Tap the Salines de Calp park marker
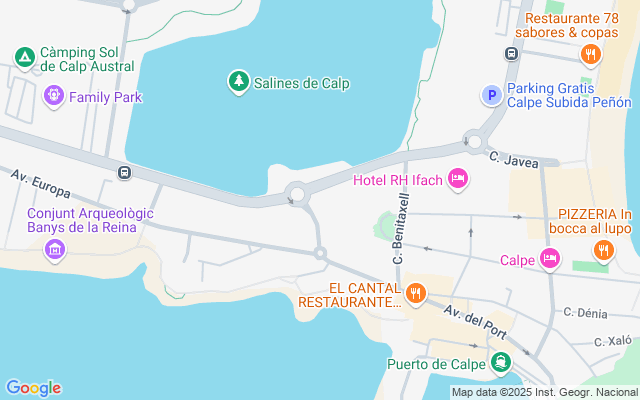The width and height of the screenshot is (640, 400). 238,81
